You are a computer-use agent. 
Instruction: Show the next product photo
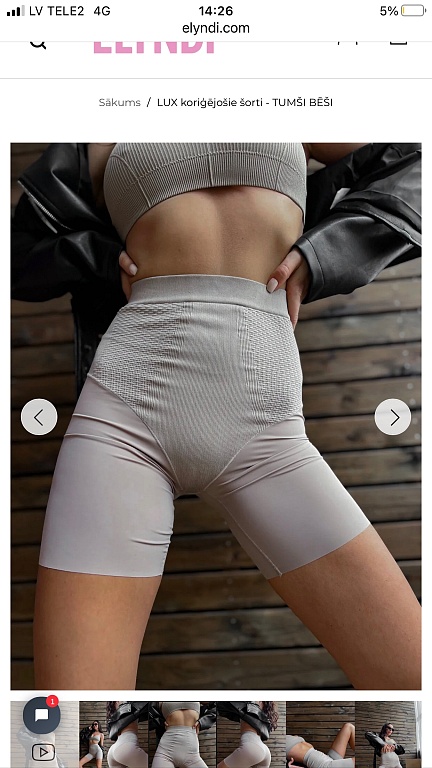393,417
